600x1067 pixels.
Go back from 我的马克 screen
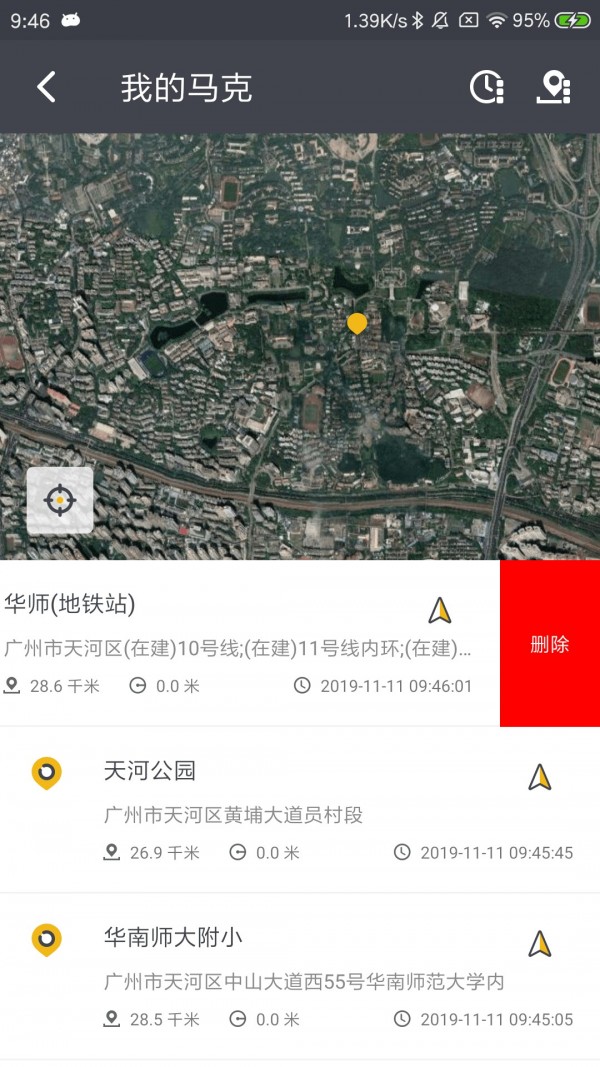tap(46, 87)
